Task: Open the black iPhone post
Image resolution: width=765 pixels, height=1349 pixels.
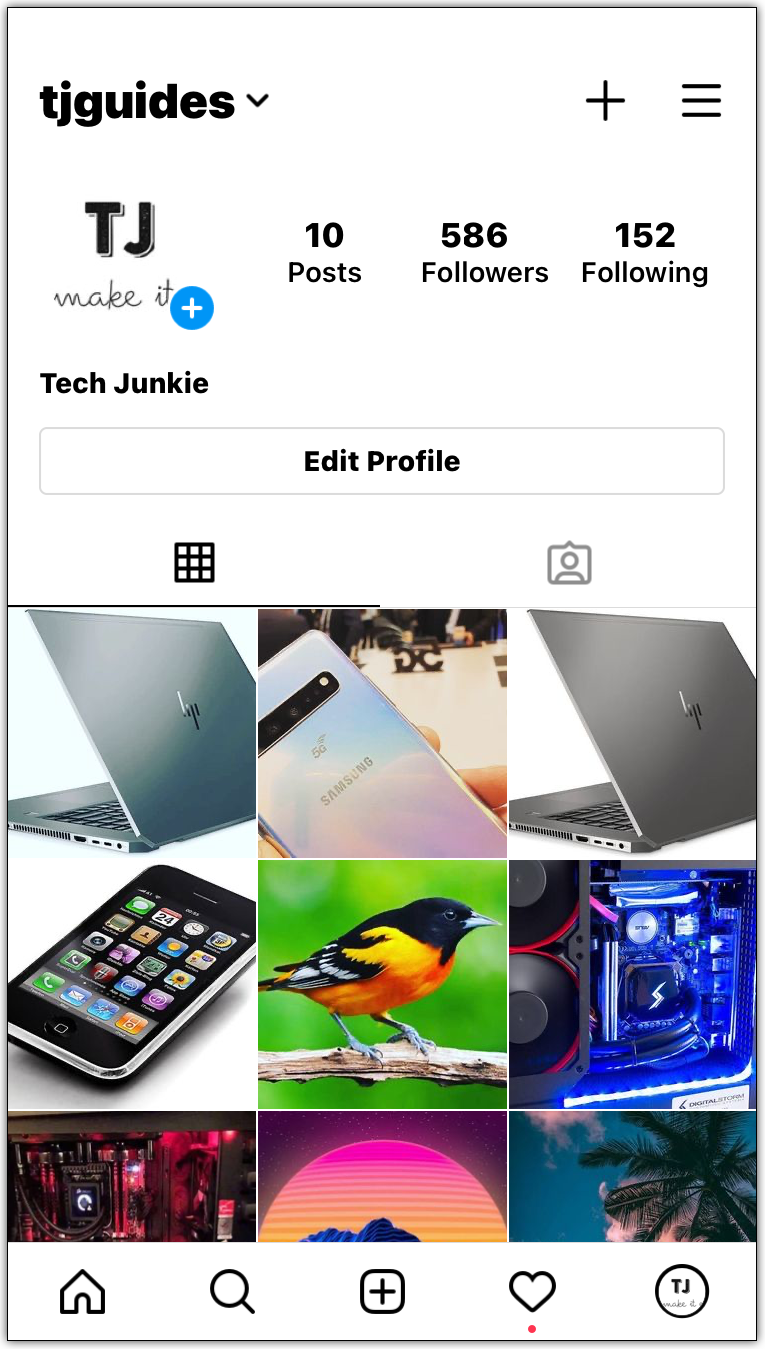Action: tap(132, 984)
